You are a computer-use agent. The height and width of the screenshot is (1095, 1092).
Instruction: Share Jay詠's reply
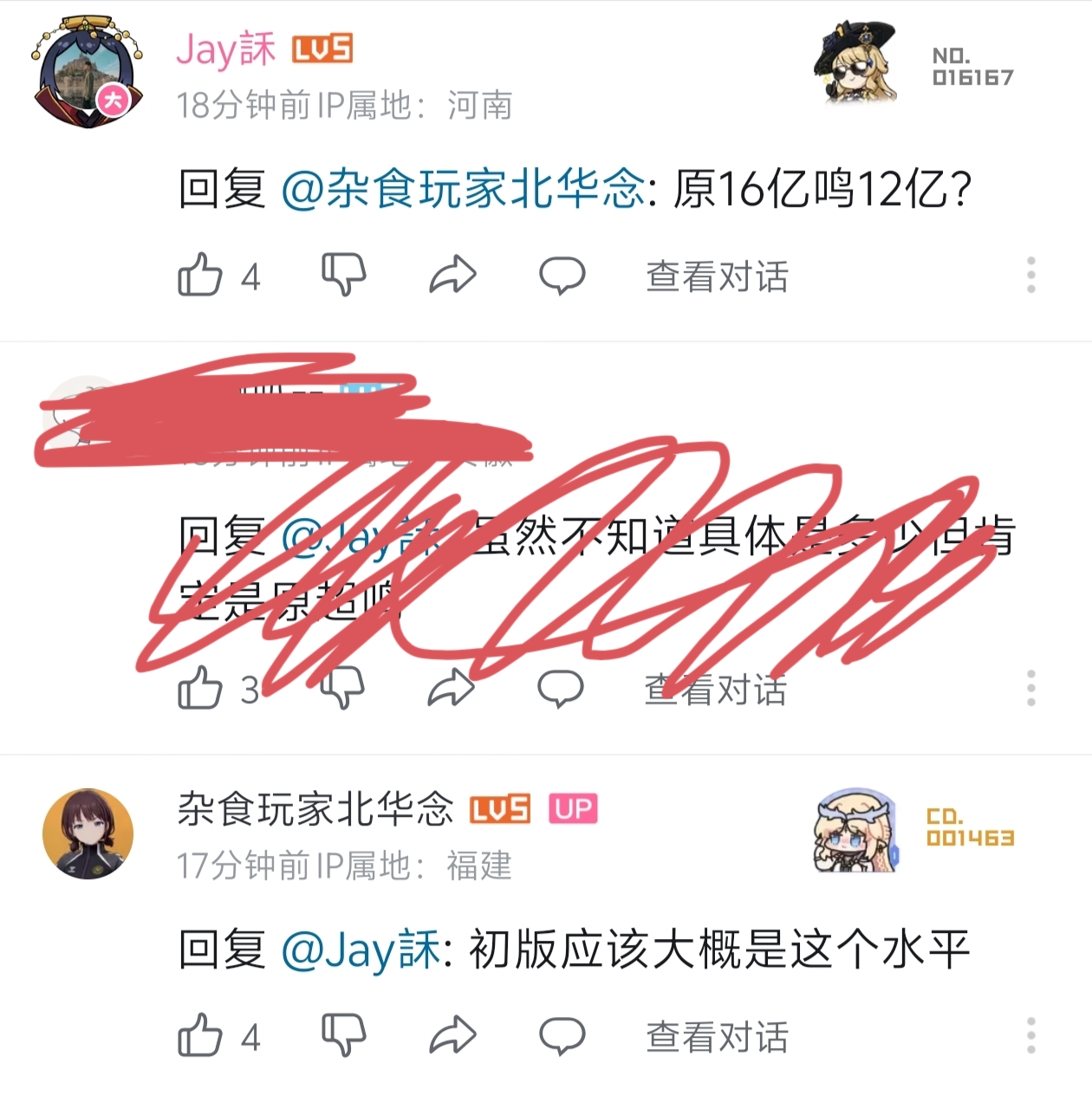click(x=453, y=275)
